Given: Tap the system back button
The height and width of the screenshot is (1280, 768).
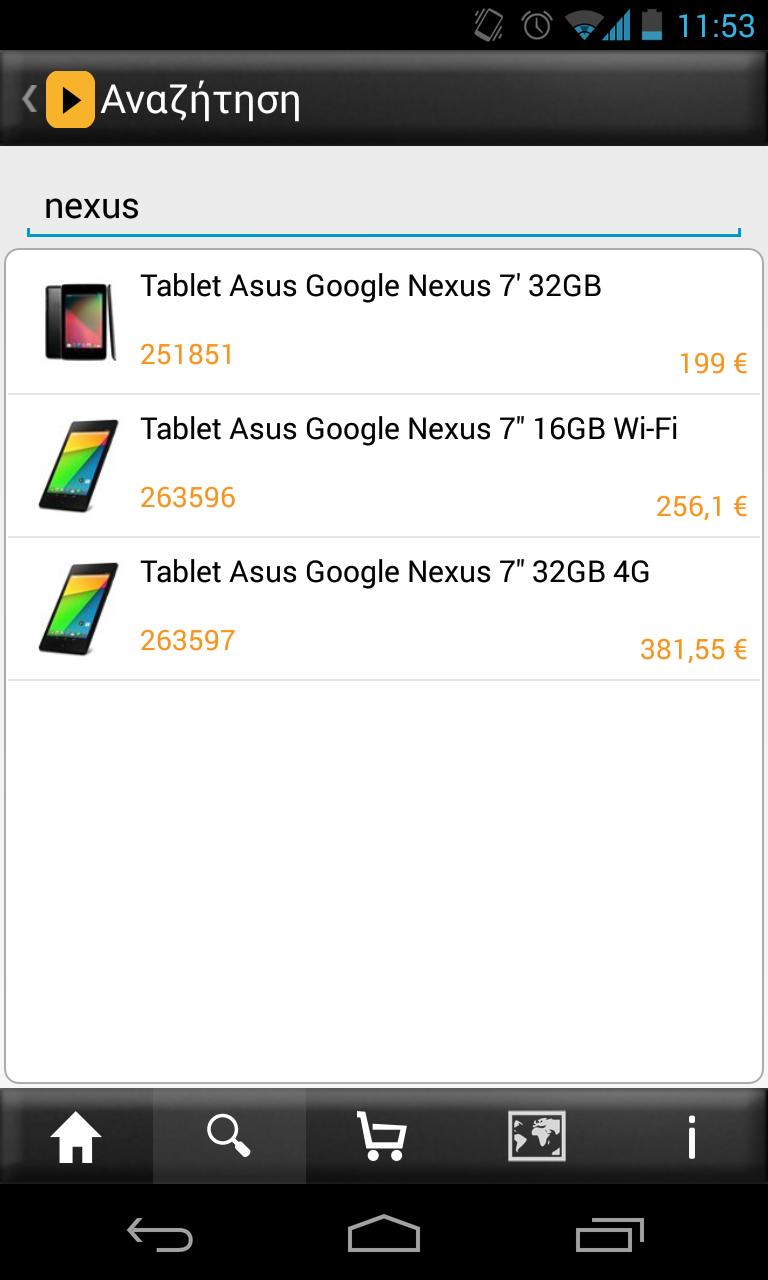Looking at the screenshot, I should point(160,1235).
